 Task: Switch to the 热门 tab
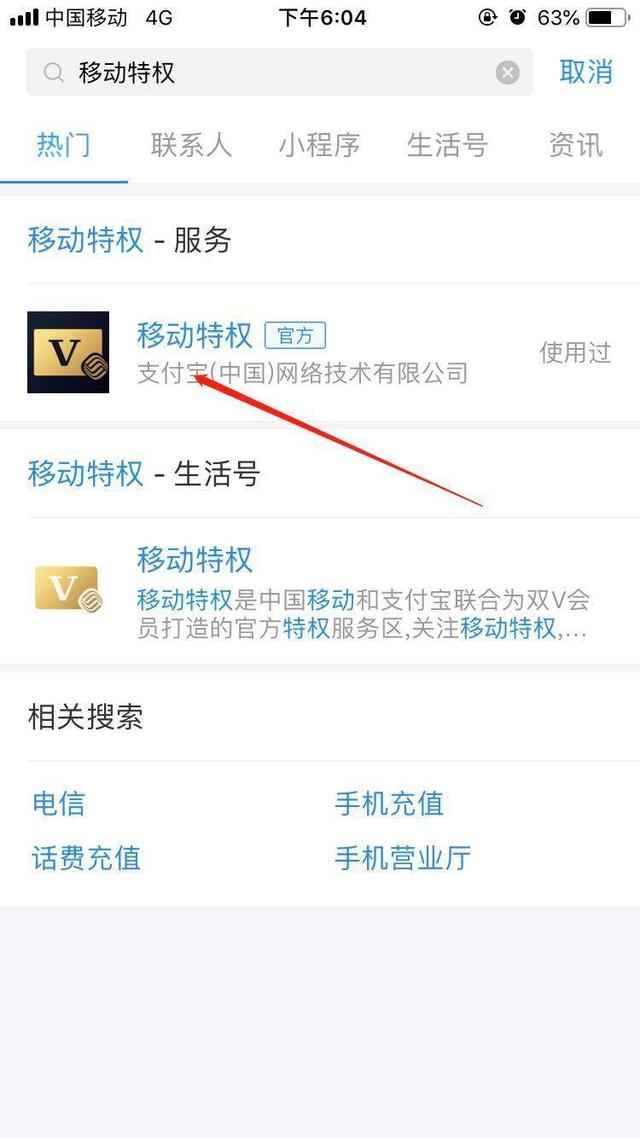tap(64, 145)
